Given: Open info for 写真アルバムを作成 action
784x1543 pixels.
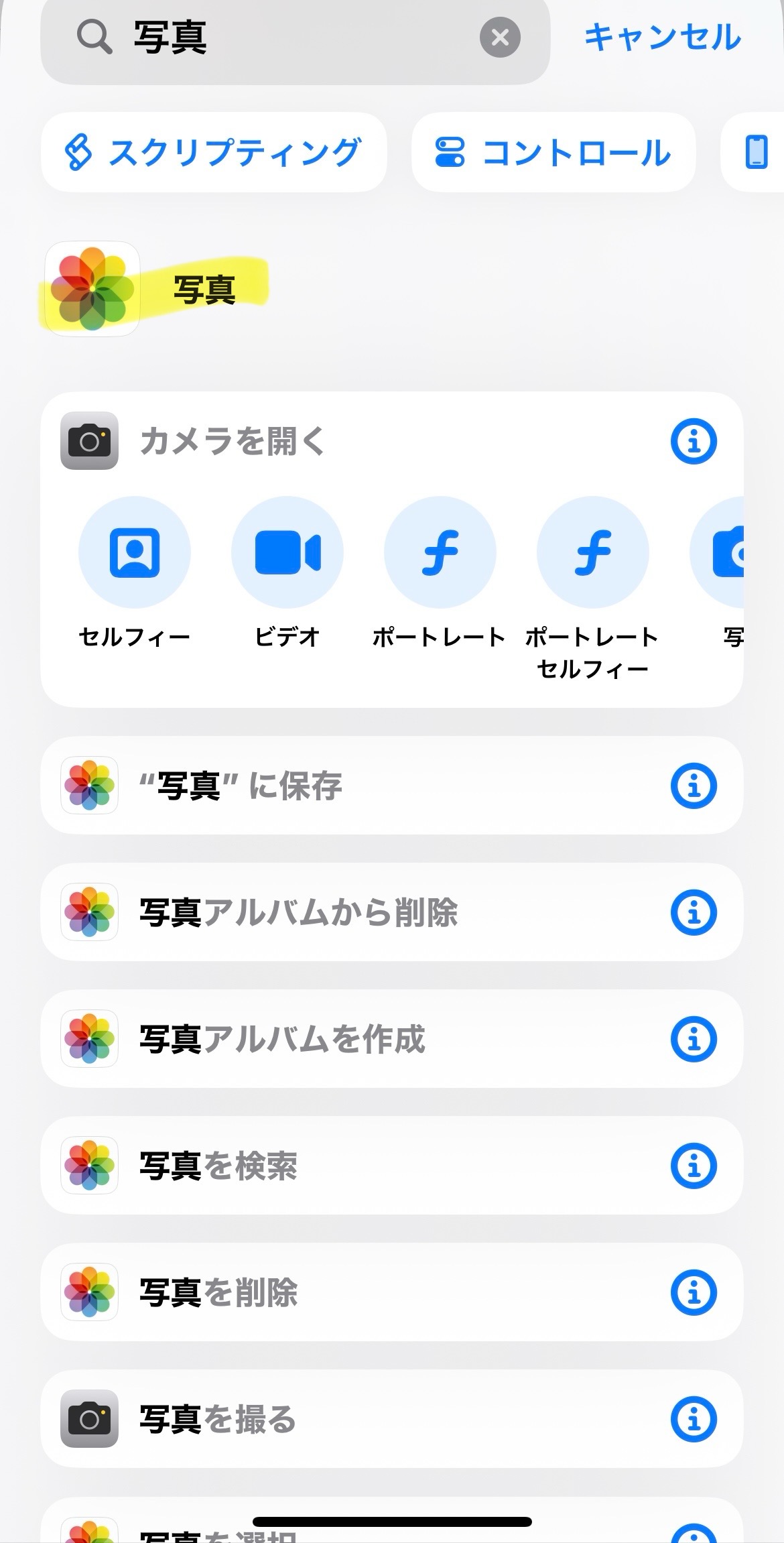Looking at the screenshot, I should [x=693, y=1040].
